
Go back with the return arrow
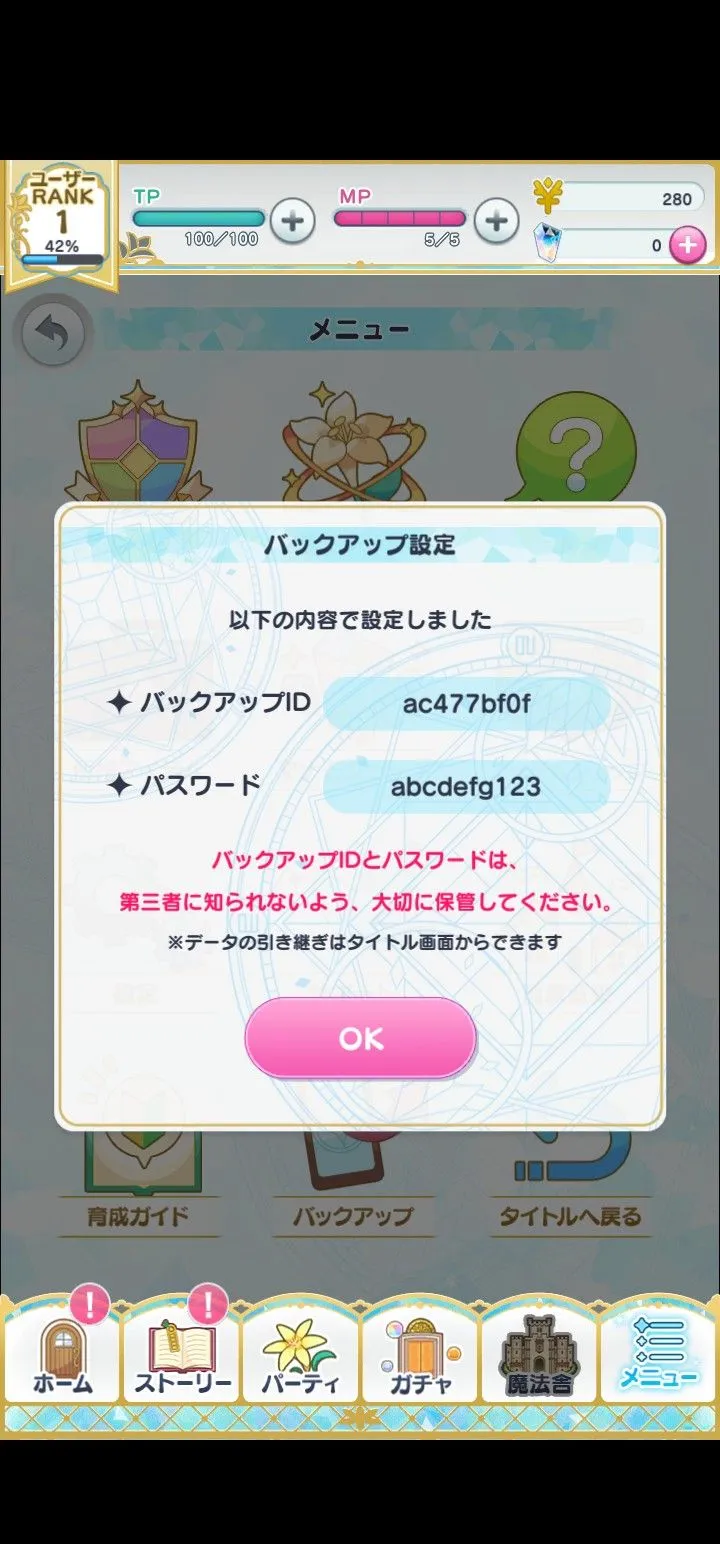[x=51, y=334]
